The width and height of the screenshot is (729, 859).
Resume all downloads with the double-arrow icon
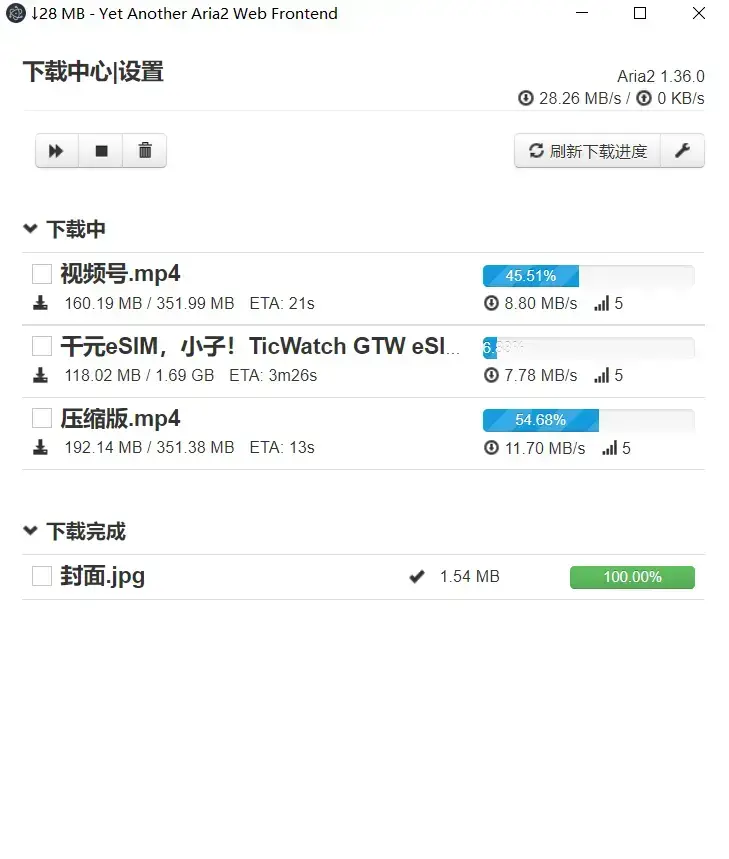pos(56,150)
